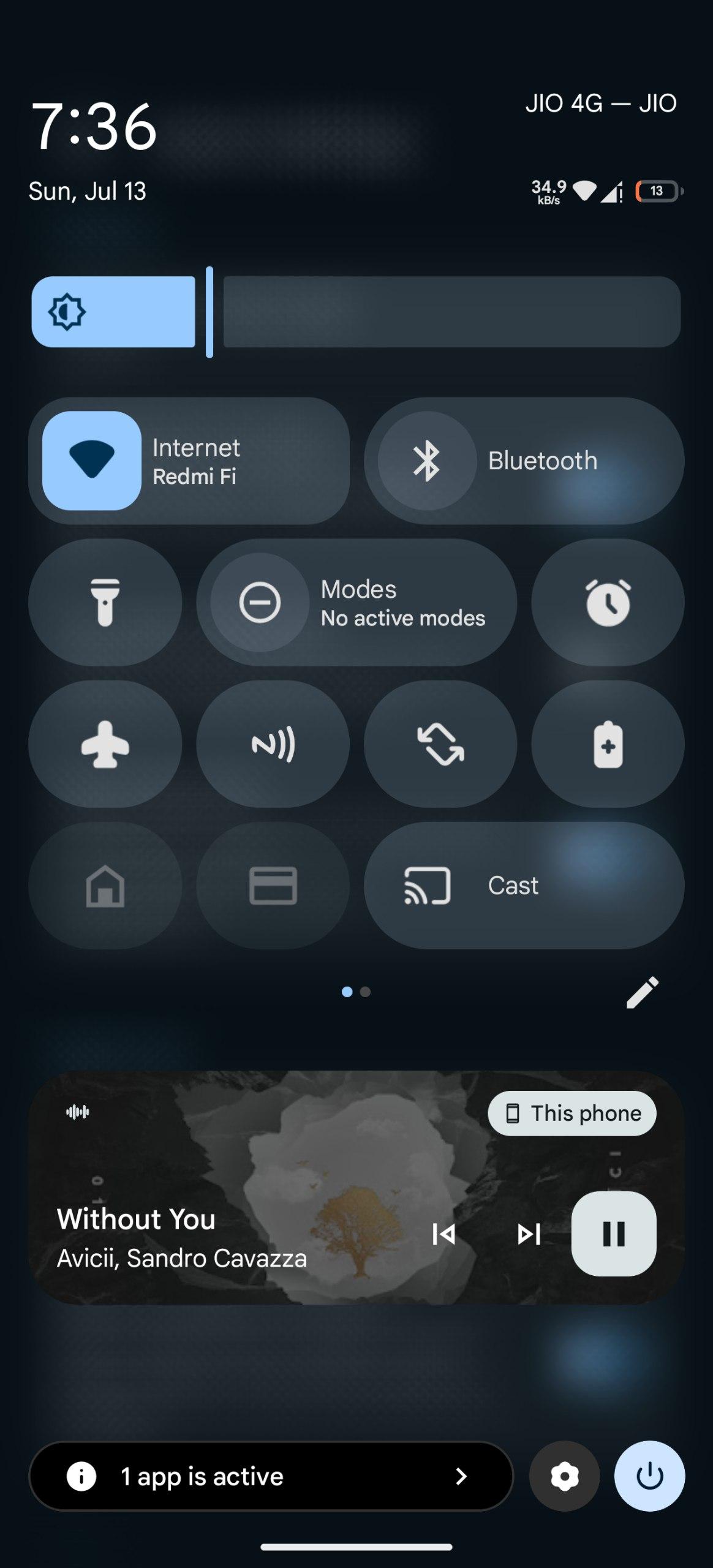Image resolution: width=713 pixels, height=1568 pixels.
Task: Open the home controls tile
Action: tap(105, 886)
